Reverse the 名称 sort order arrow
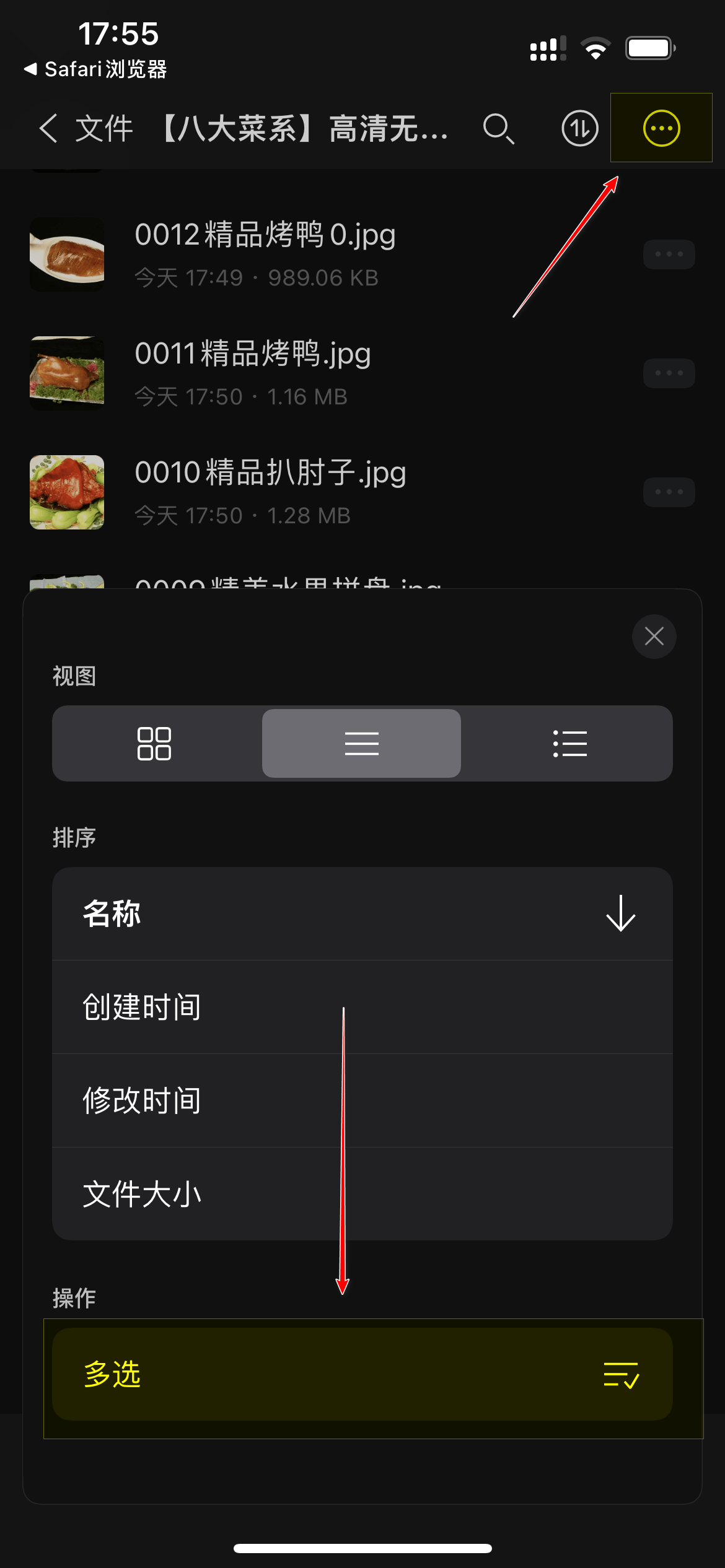 [622, 915]
